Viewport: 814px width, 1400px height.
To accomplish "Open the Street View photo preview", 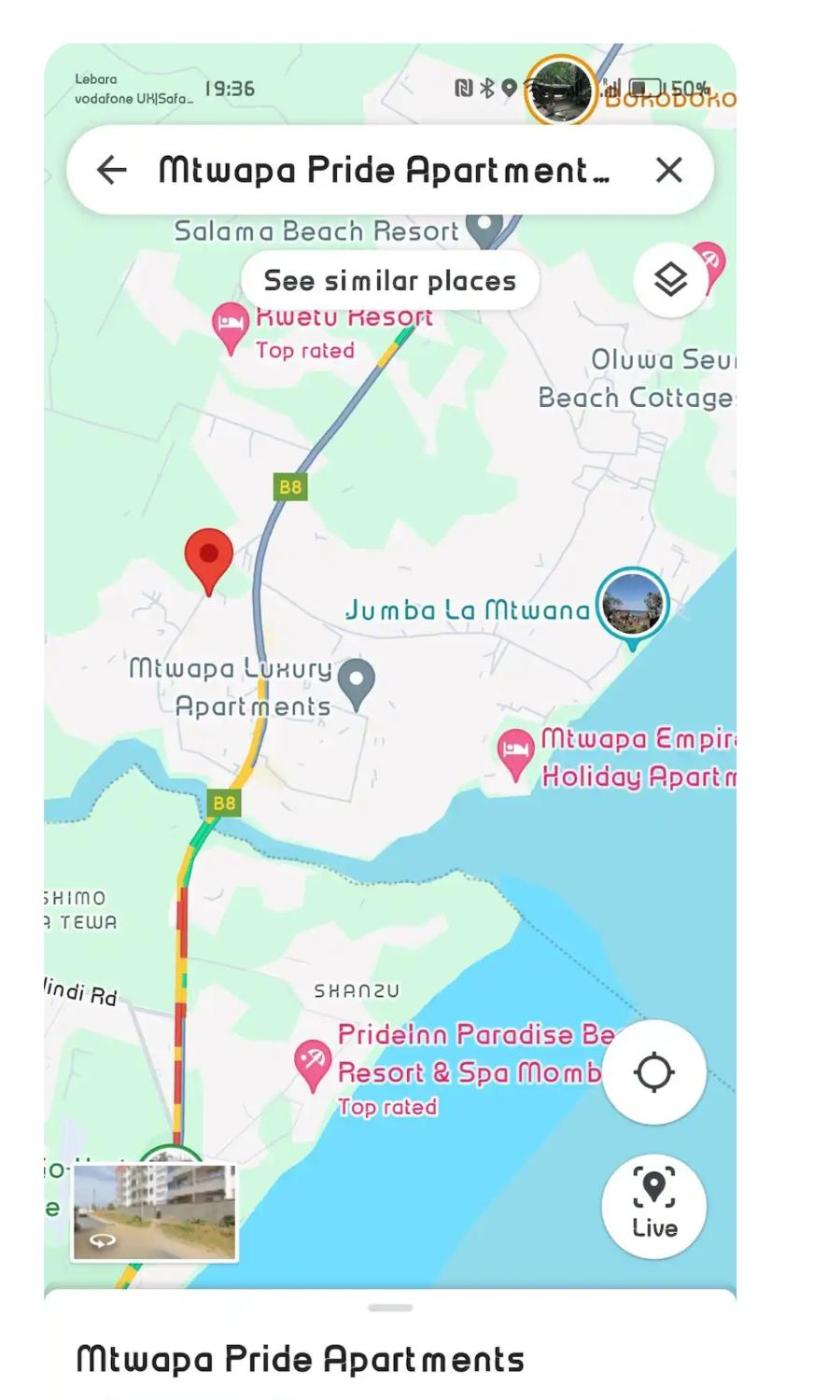I will (155, 1212).
